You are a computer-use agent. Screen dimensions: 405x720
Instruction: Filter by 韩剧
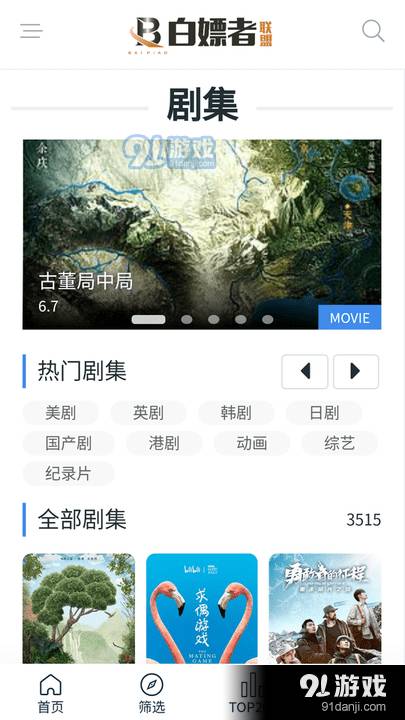click(236, 413)
